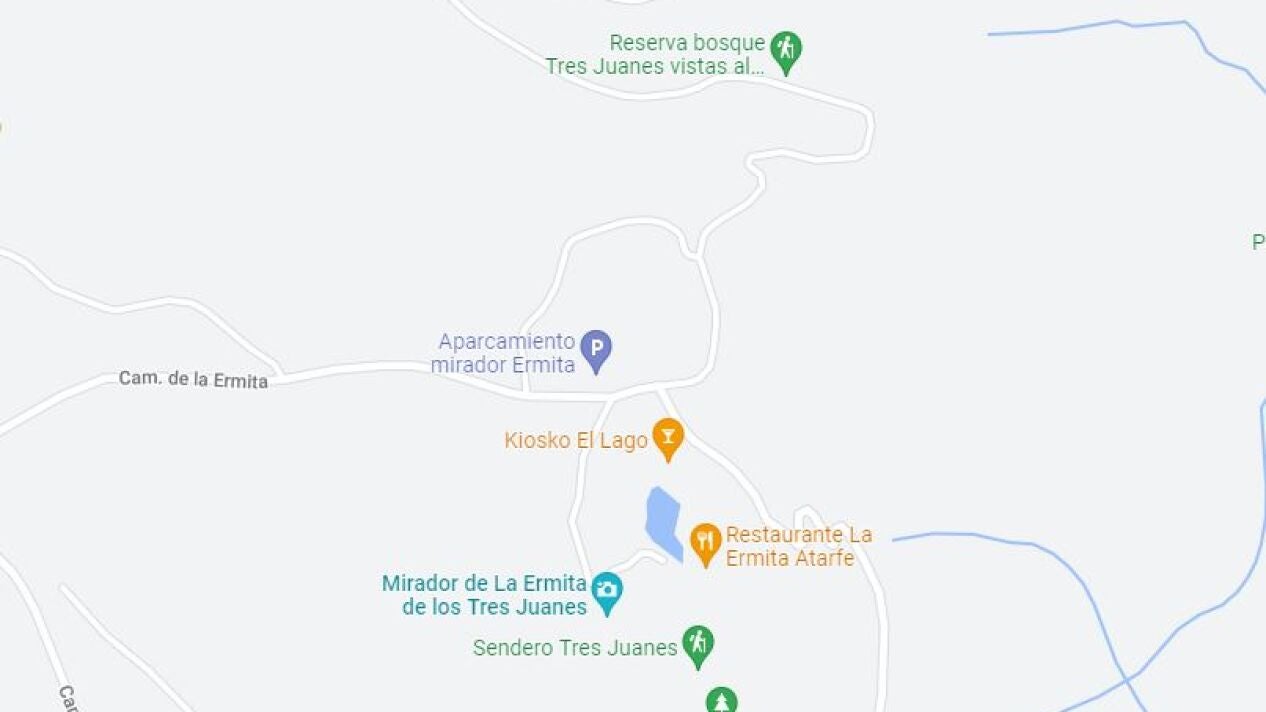Select the Sendero Tres Juanes trail pin

coord(698,644)
